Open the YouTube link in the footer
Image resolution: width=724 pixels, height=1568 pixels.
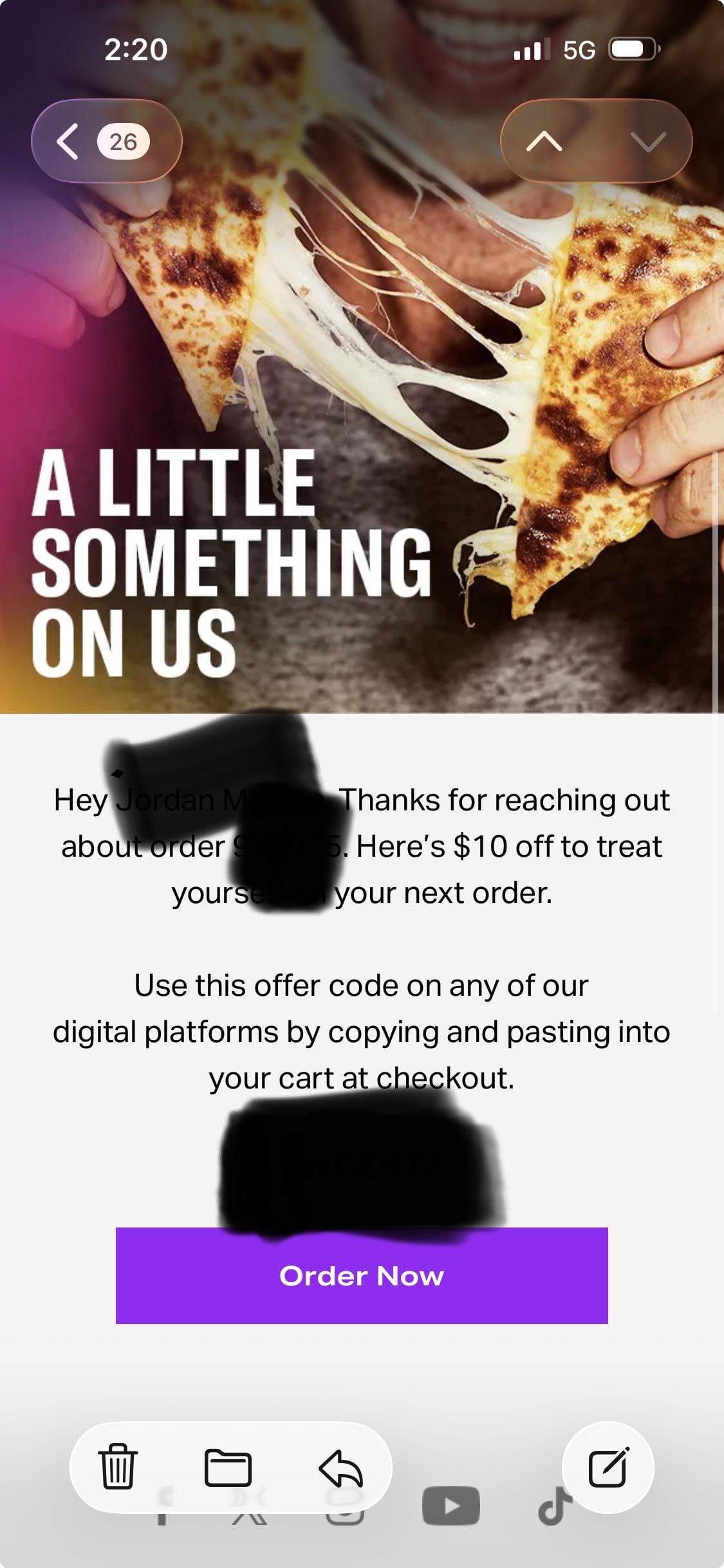pos(450,1506)
